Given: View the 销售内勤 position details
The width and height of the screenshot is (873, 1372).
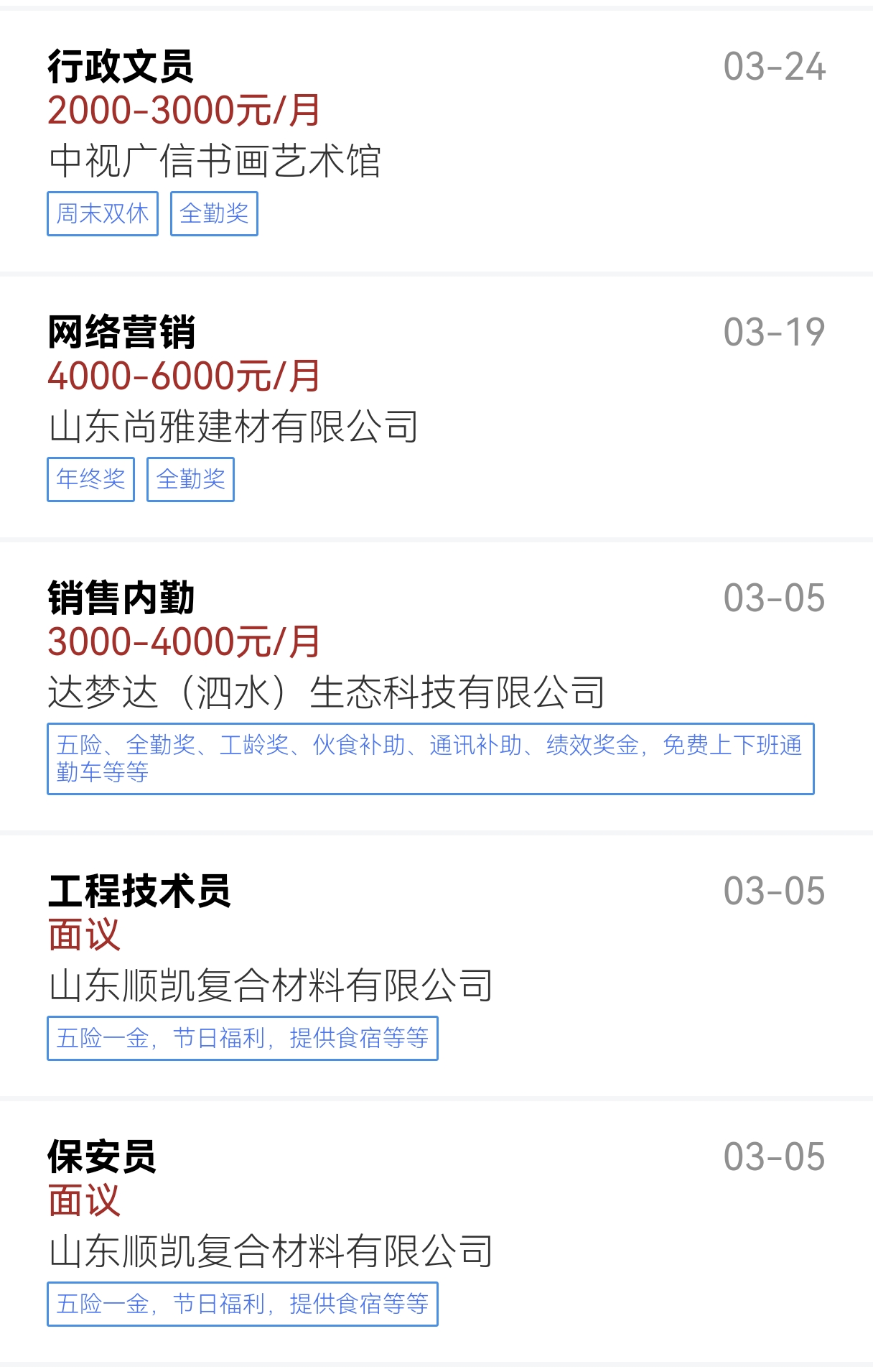Looking at the screenshot, I should coord(121,598).
